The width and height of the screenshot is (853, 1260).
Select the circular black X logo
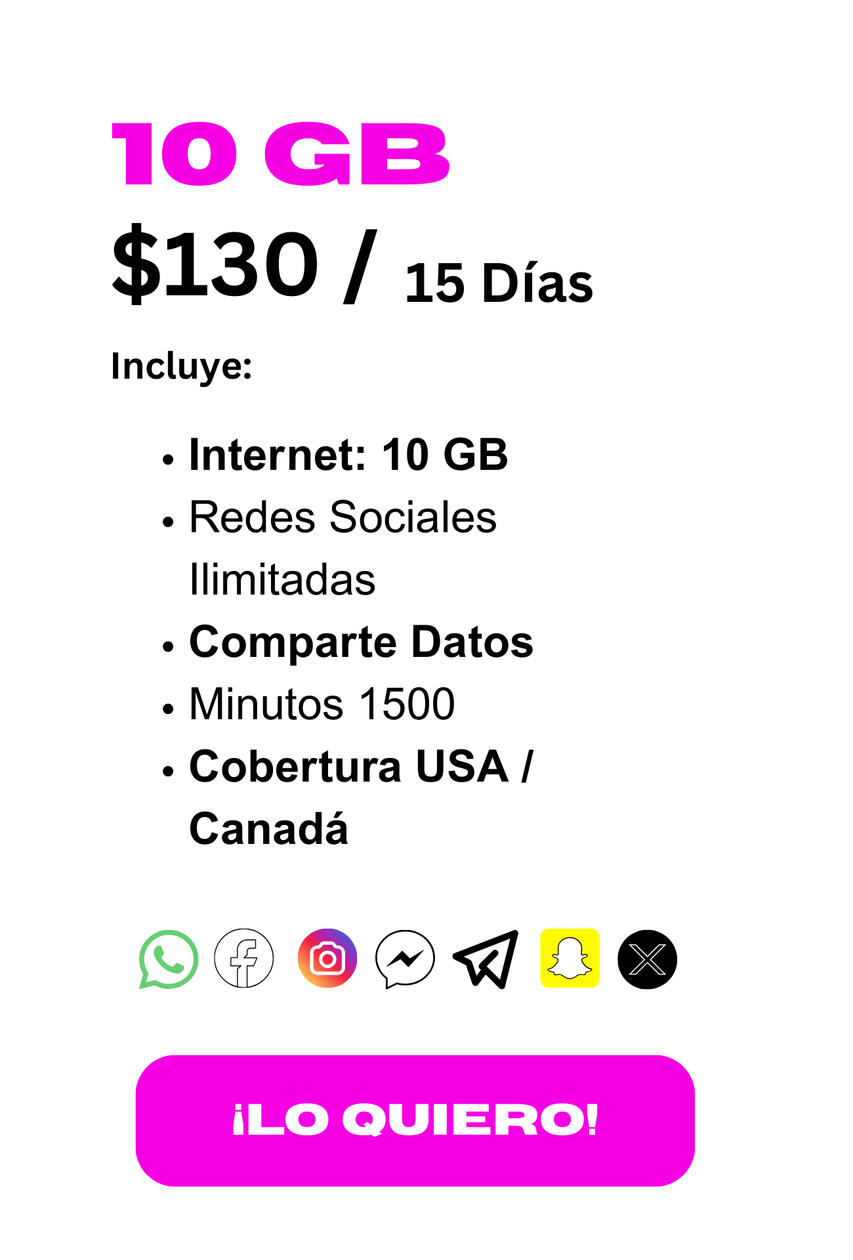647,958
